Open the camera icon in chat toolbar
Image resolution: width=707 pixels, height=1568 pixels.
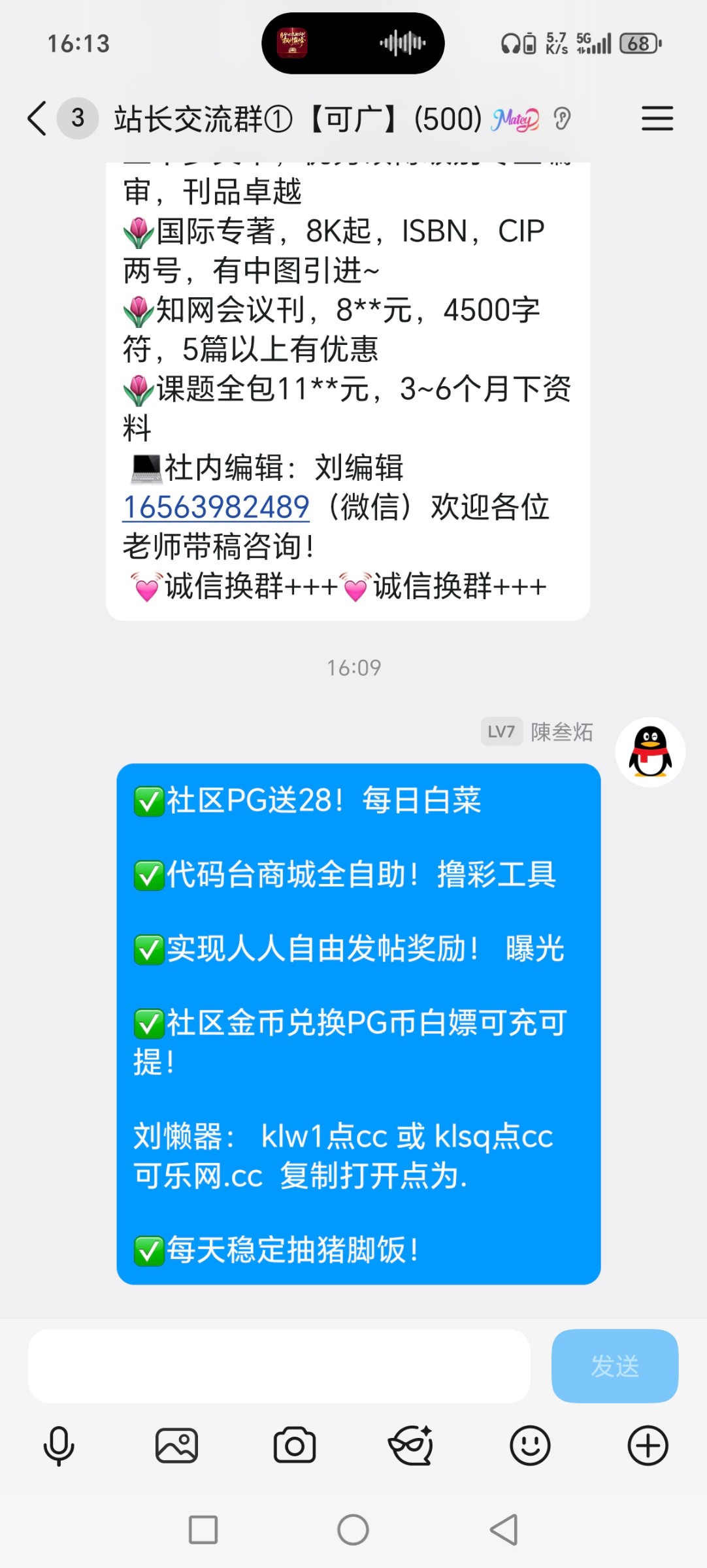click(294, 1445)
